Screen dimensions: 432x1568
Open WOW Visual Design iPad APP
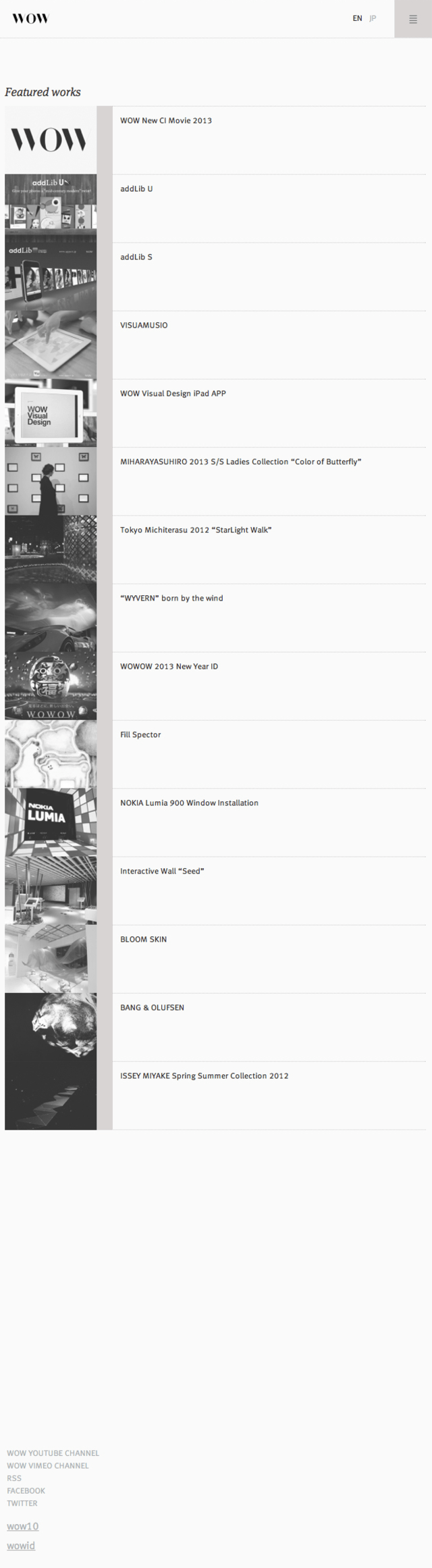(x=173, y=394)
